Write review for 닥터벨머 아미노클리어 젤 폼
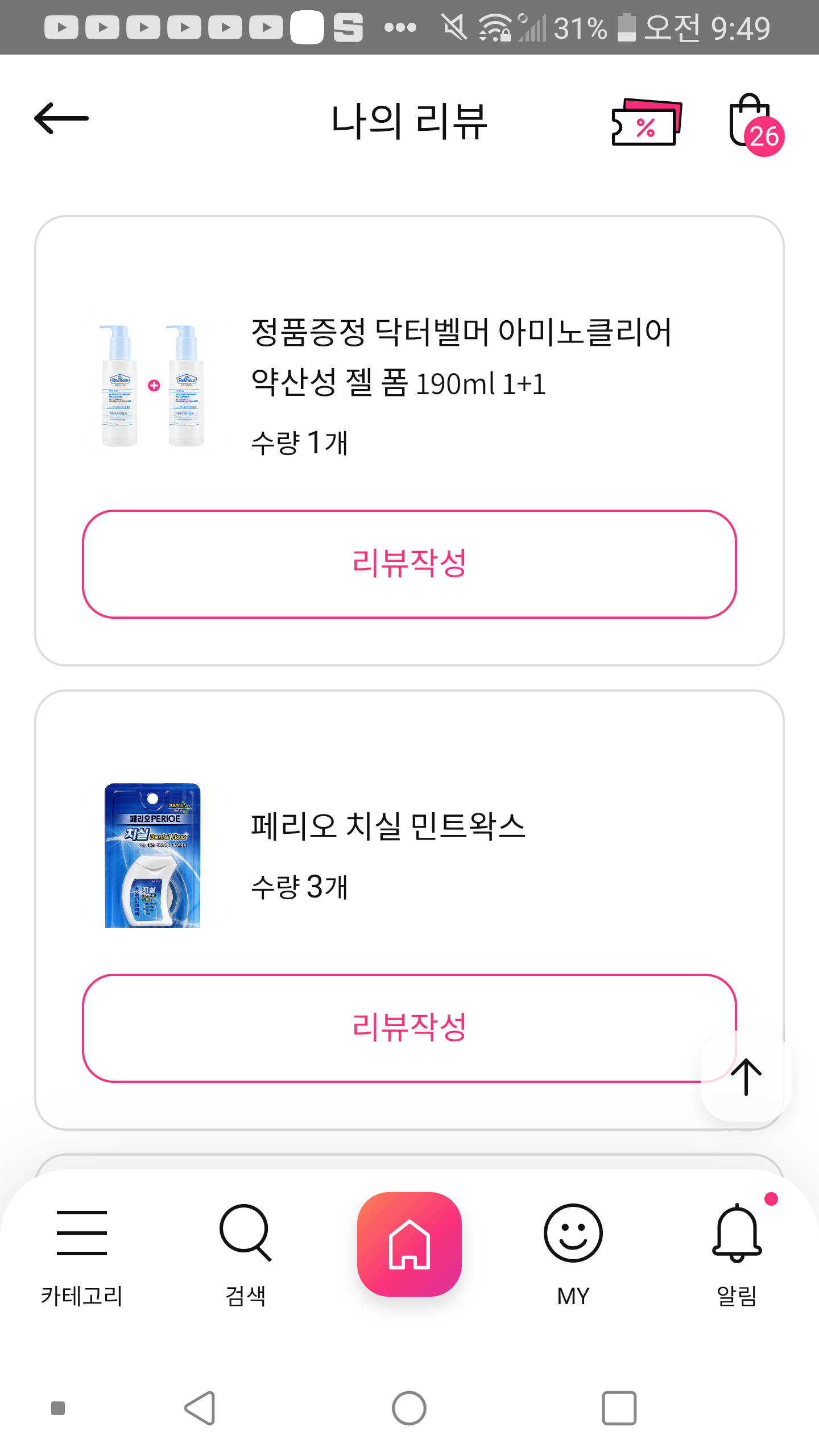Viewport: 819px width, 1456px height. pyautogui.click(x=409, y=564)
